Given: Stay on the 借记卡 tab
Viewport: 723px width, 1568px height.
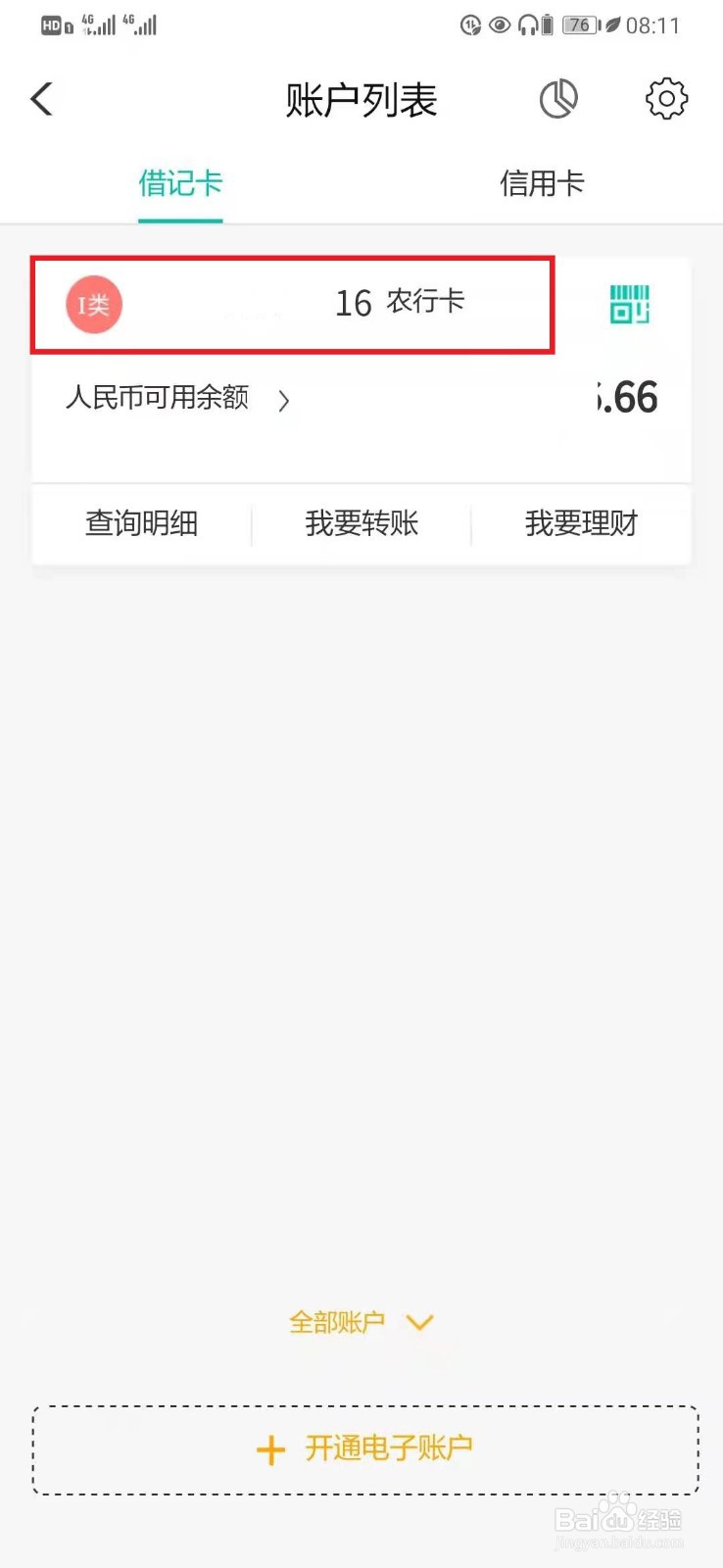Looking at the screenshot, I should point(180,183).
